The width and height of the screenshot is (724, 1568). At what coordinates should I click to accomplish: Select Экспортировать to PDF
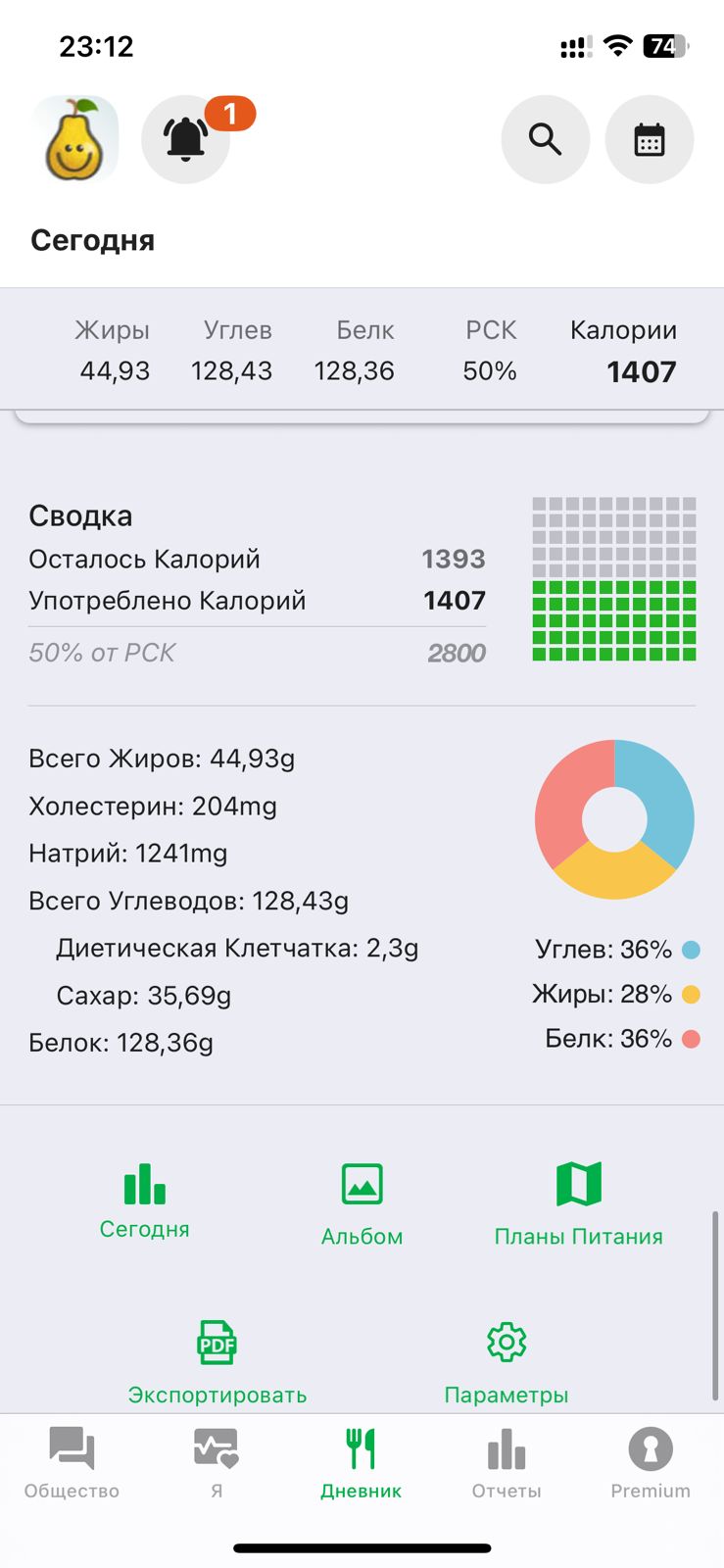coord(217,1362)
